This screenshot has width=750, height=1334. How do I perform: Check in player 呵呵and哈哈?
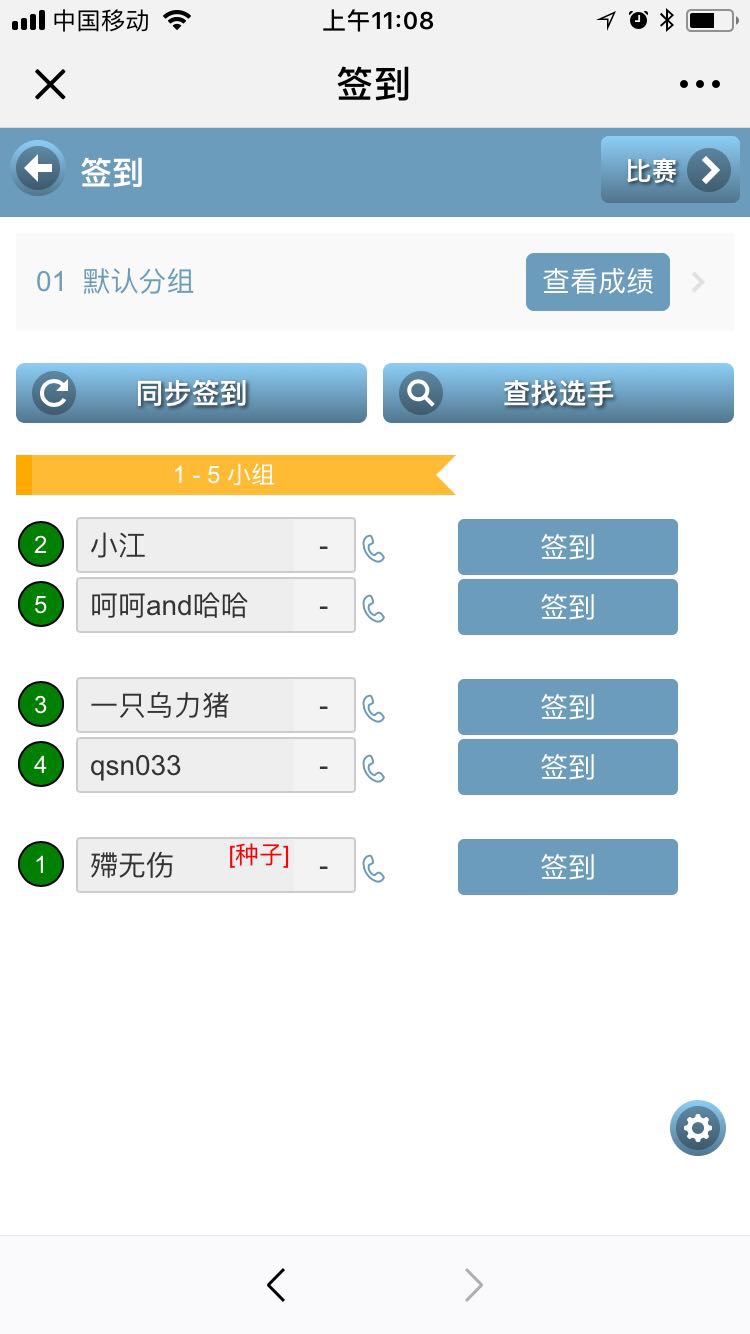pos(567,607)
